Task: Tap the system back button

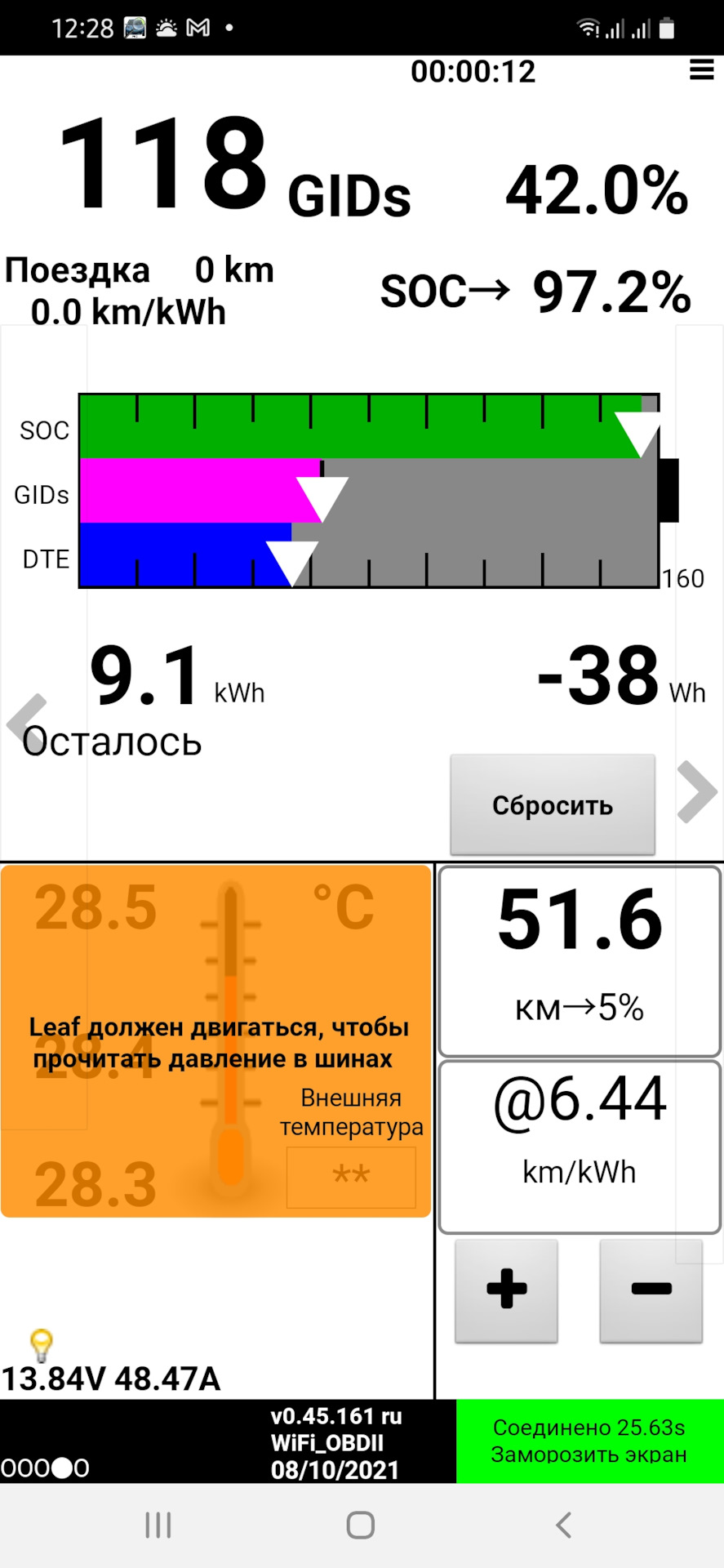Action: tap(563, 1525)
